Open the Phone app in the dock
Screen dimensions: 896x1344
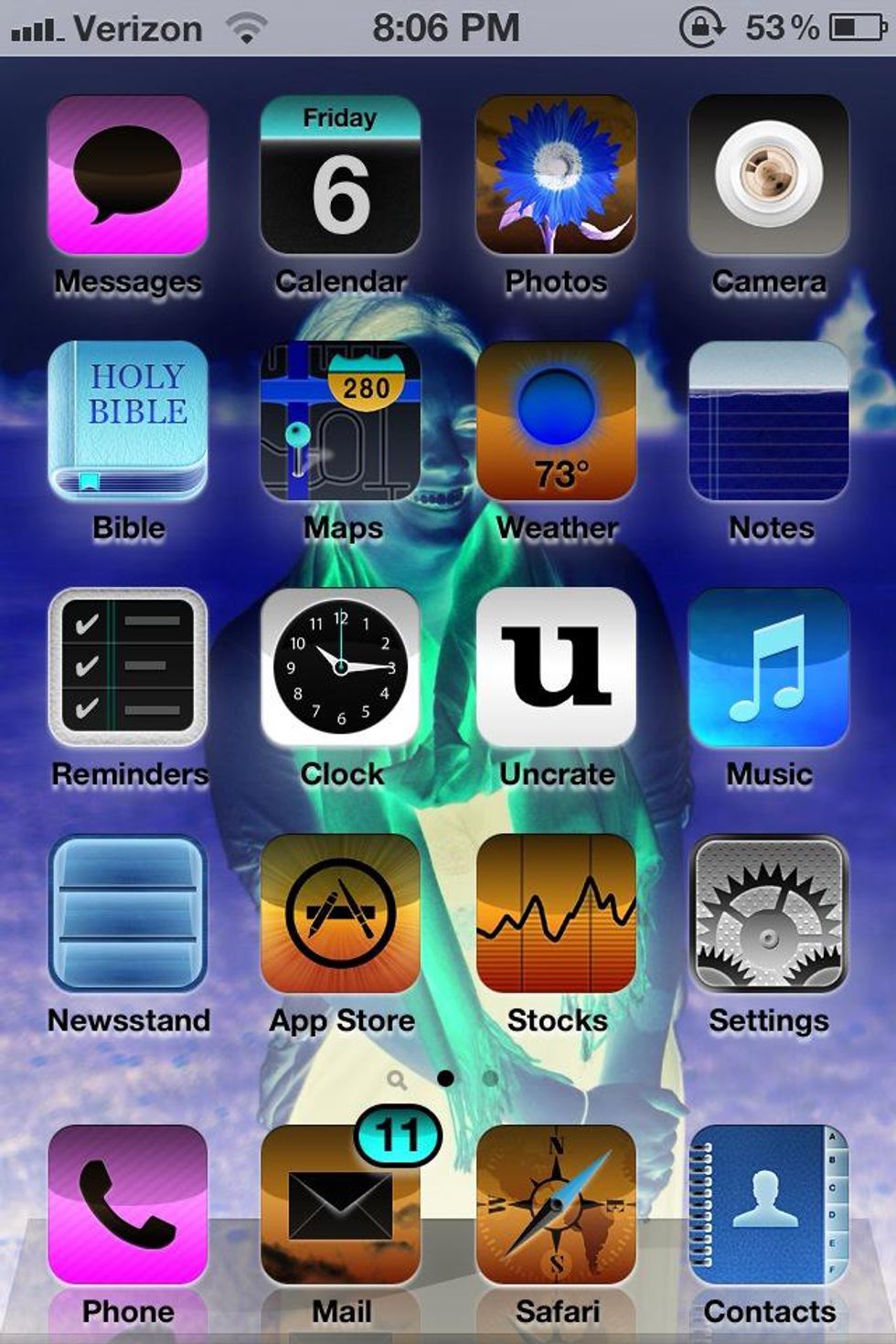128,1205
